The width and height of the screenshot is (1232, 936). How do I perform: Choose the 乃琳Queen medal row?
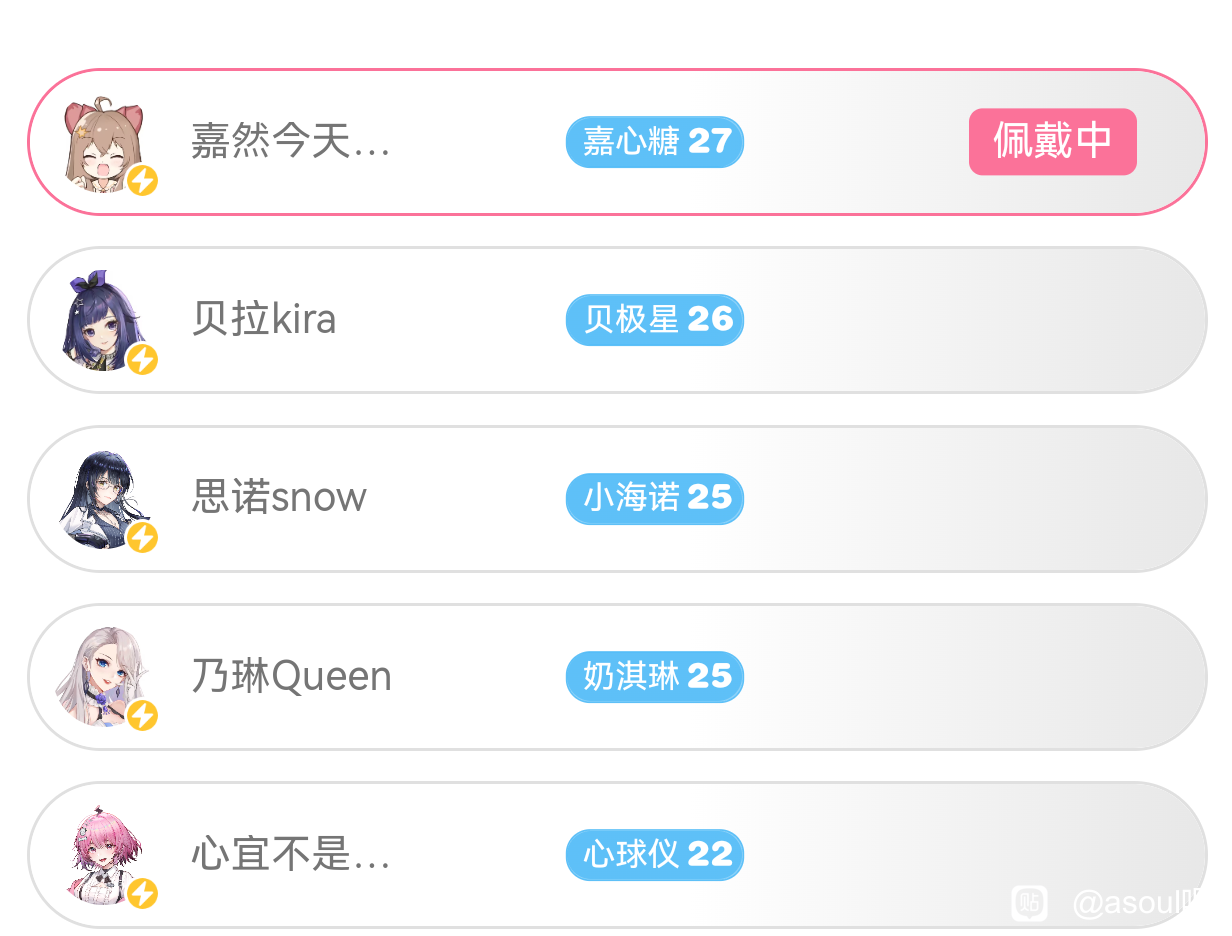(617, 677)
